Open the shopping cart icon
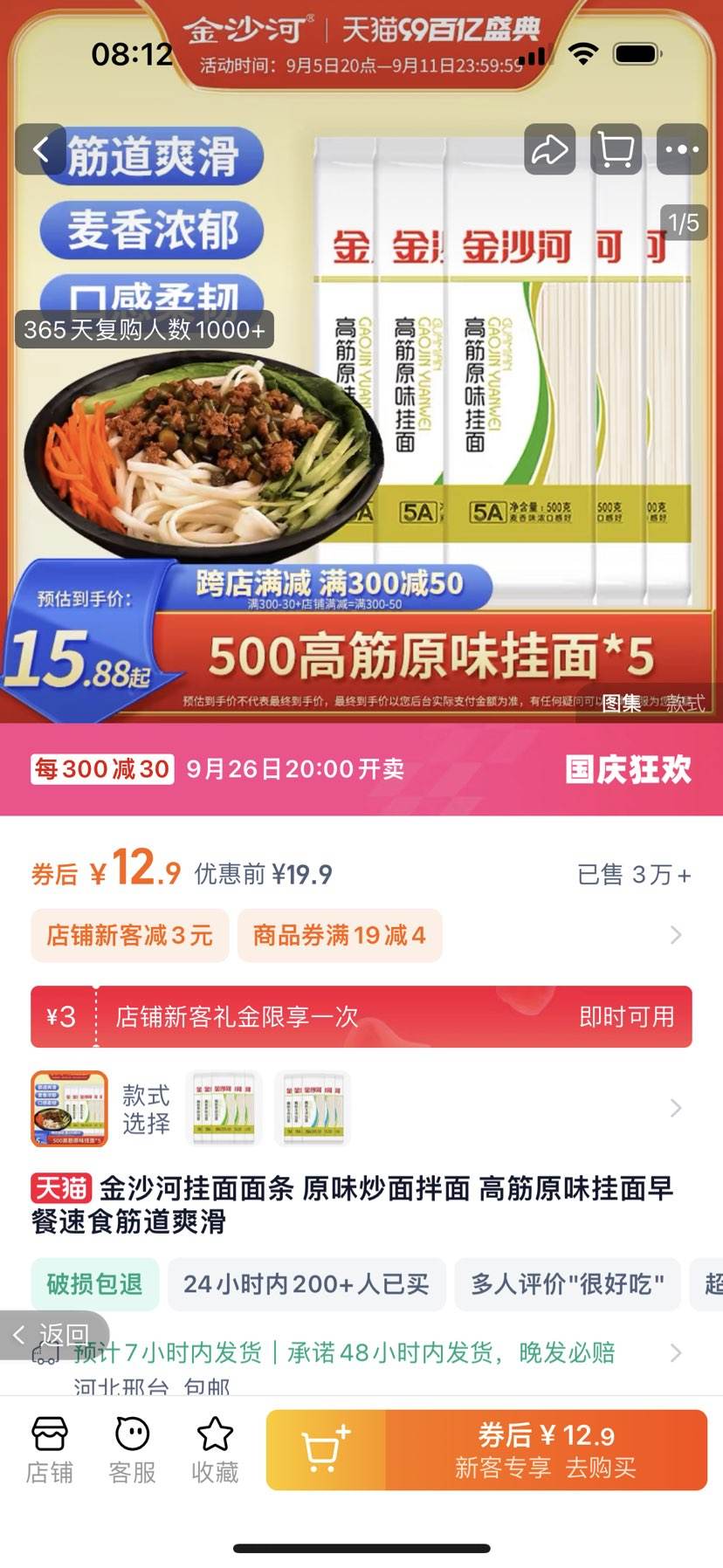723x1568 pixels. (615, 149)
